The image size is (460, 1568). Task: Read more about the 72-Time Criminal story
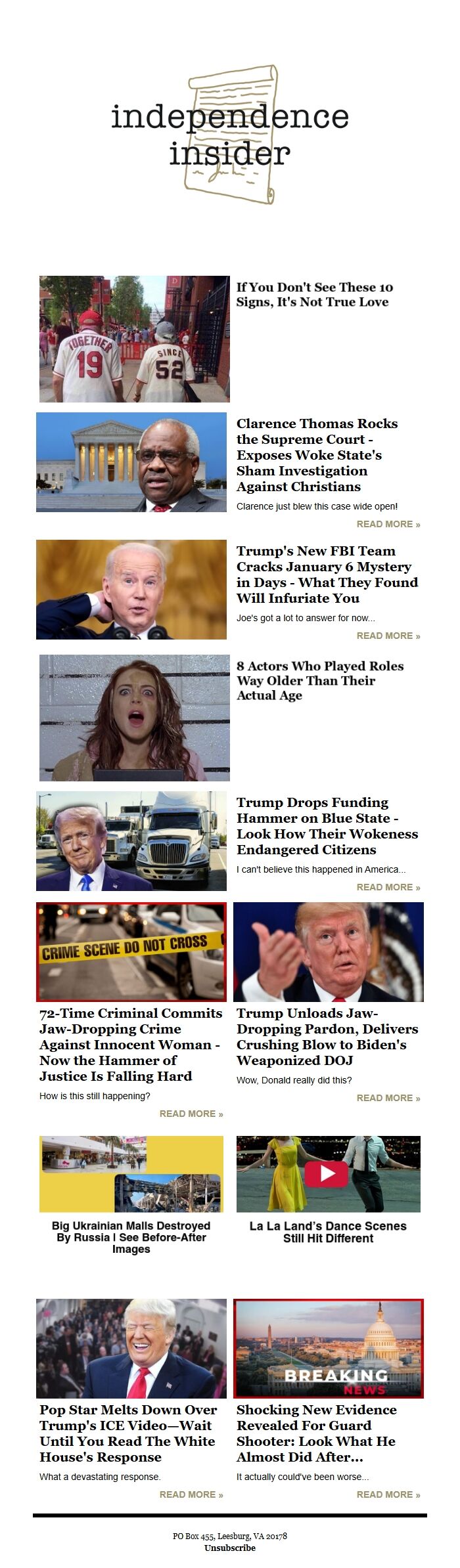point(191,1114)
